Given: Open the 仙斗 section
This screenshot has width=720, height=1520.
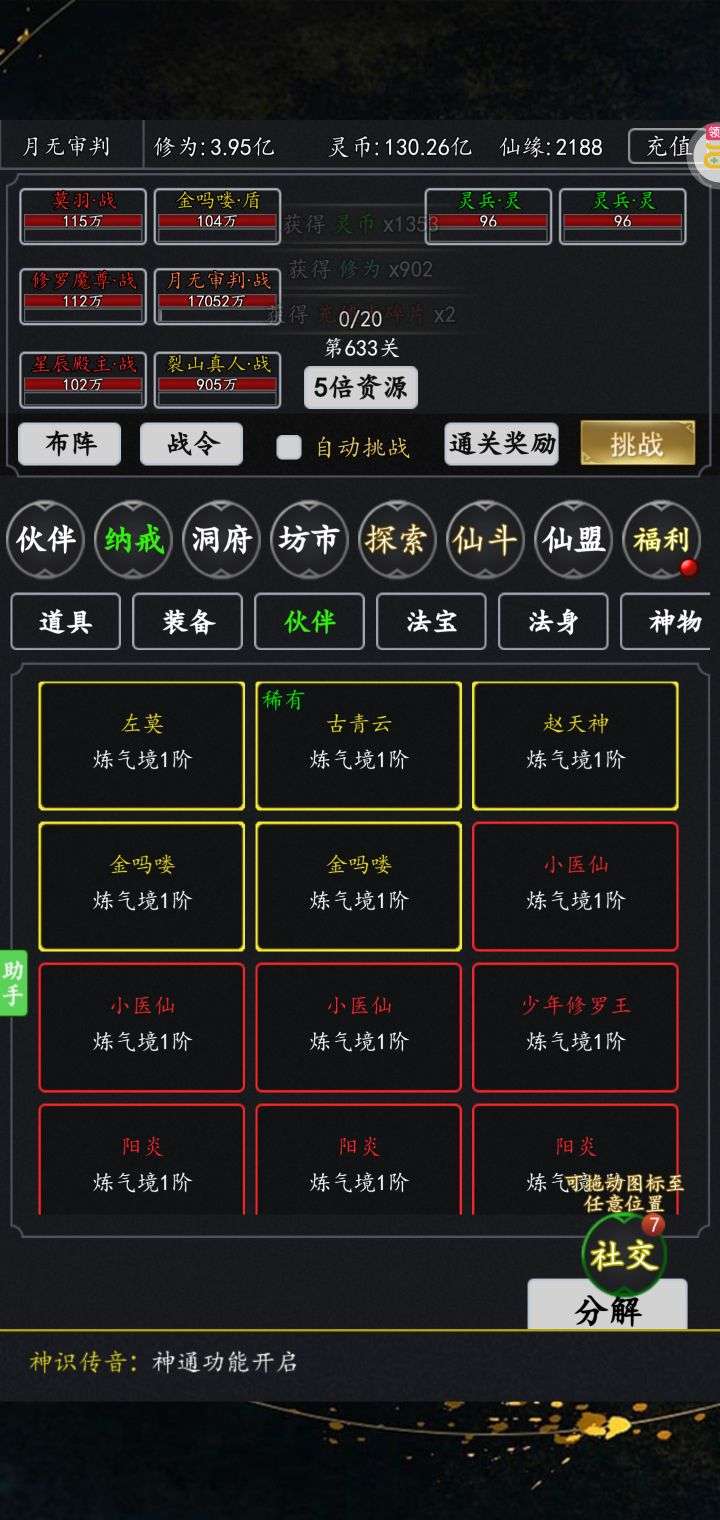Looking at the screenshot, I should [485, 540].
